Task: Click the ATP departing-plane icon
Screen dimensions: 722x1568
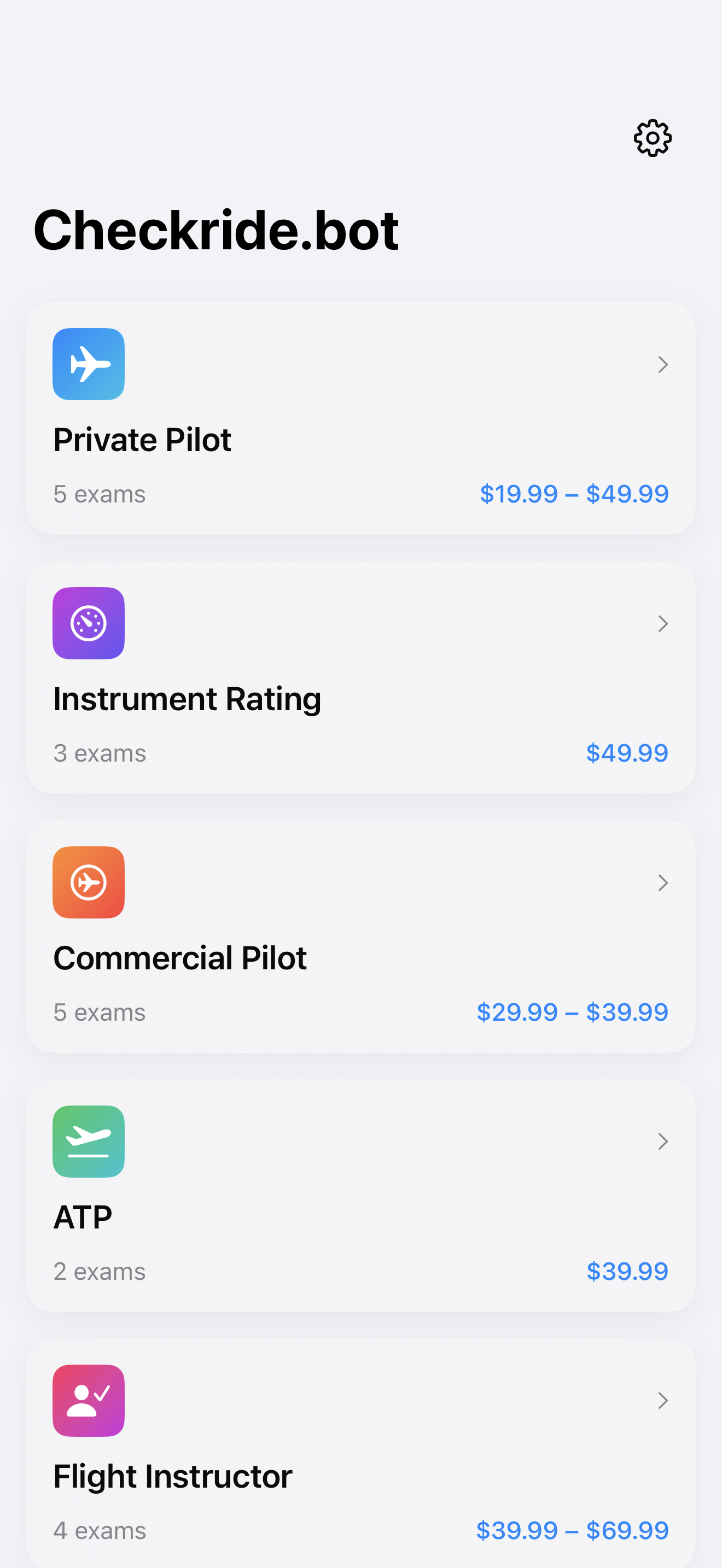Action: [88, 1142]
